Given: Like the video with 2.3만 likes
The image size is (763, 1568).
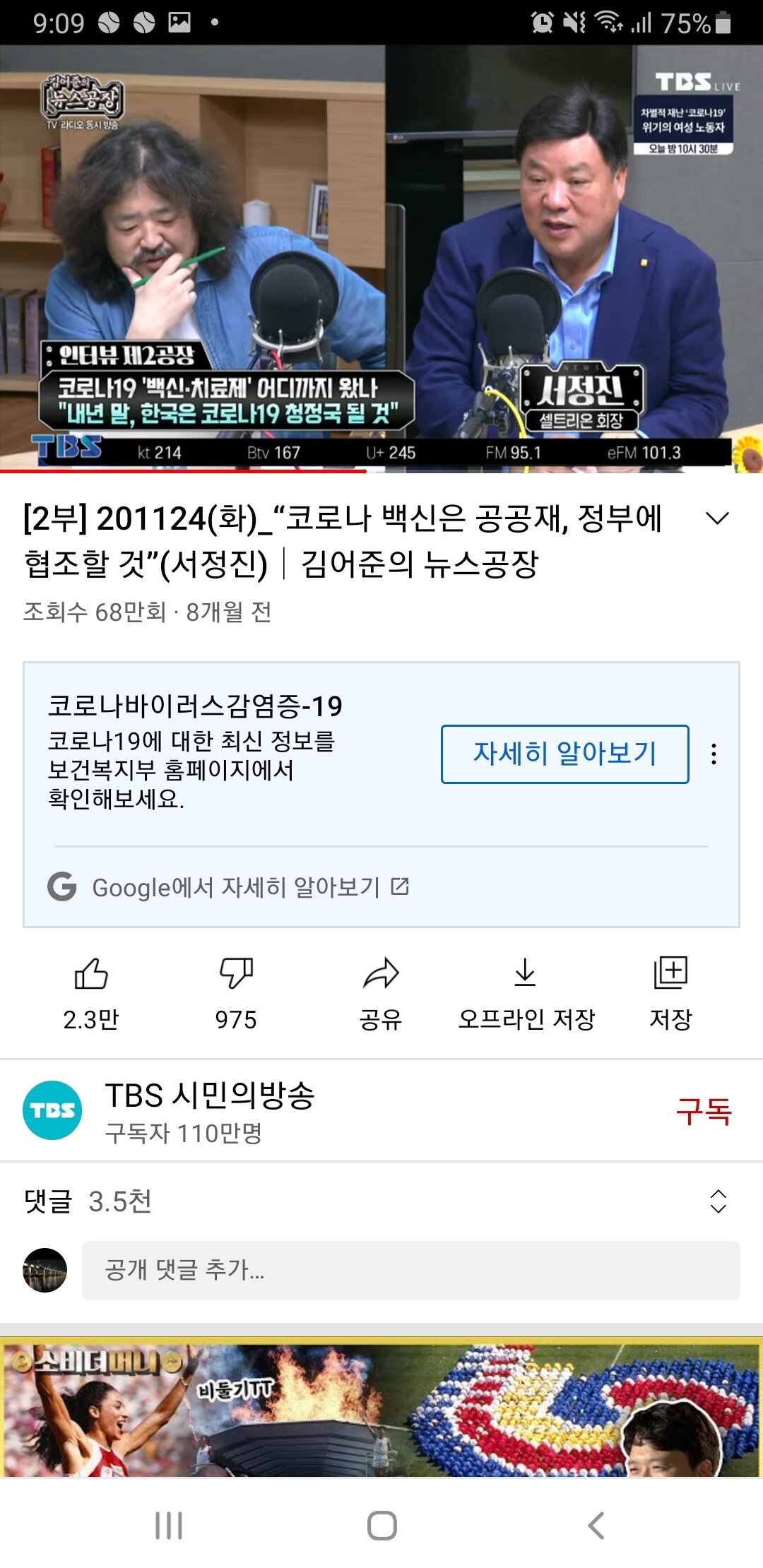Looking at the screenshot, I should 91,975.
